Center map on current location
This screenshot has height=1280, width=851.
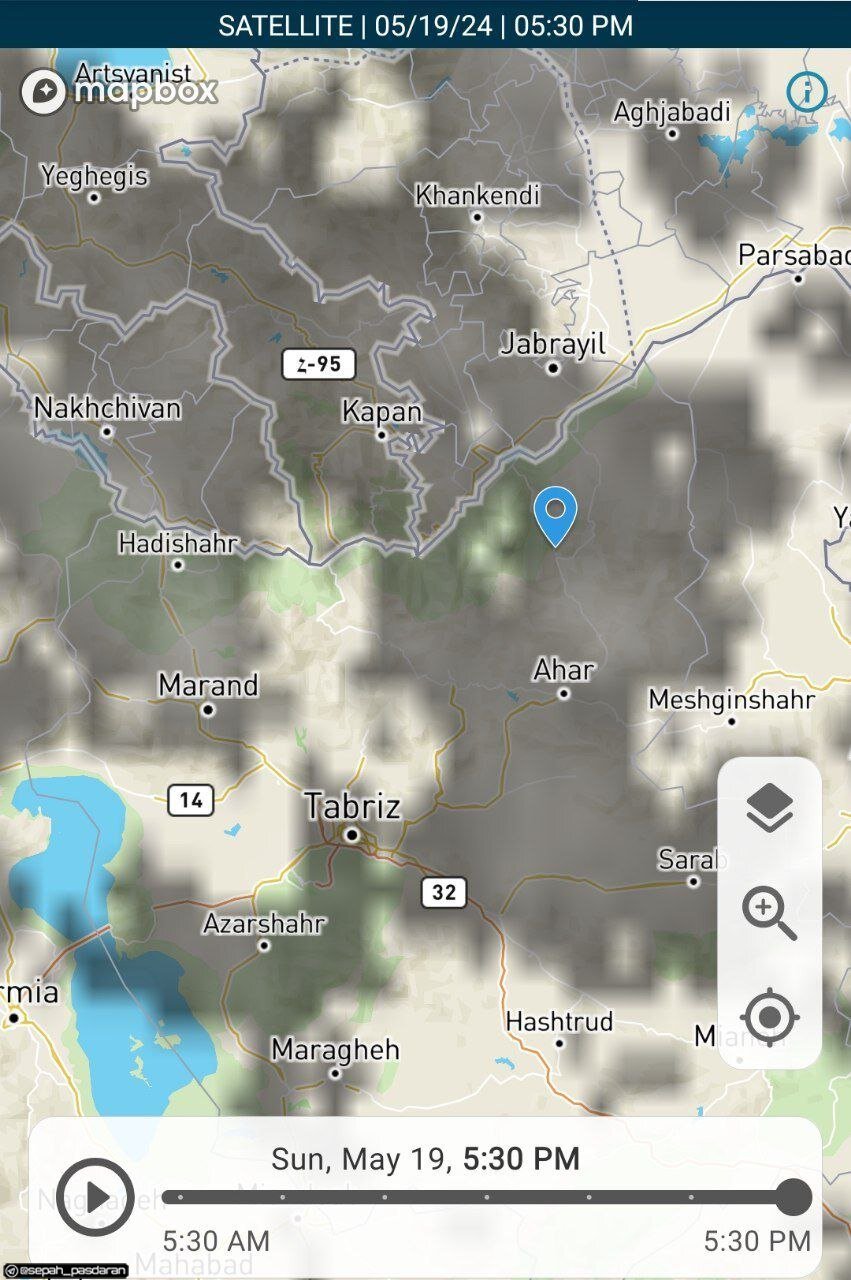[769, 1018]
